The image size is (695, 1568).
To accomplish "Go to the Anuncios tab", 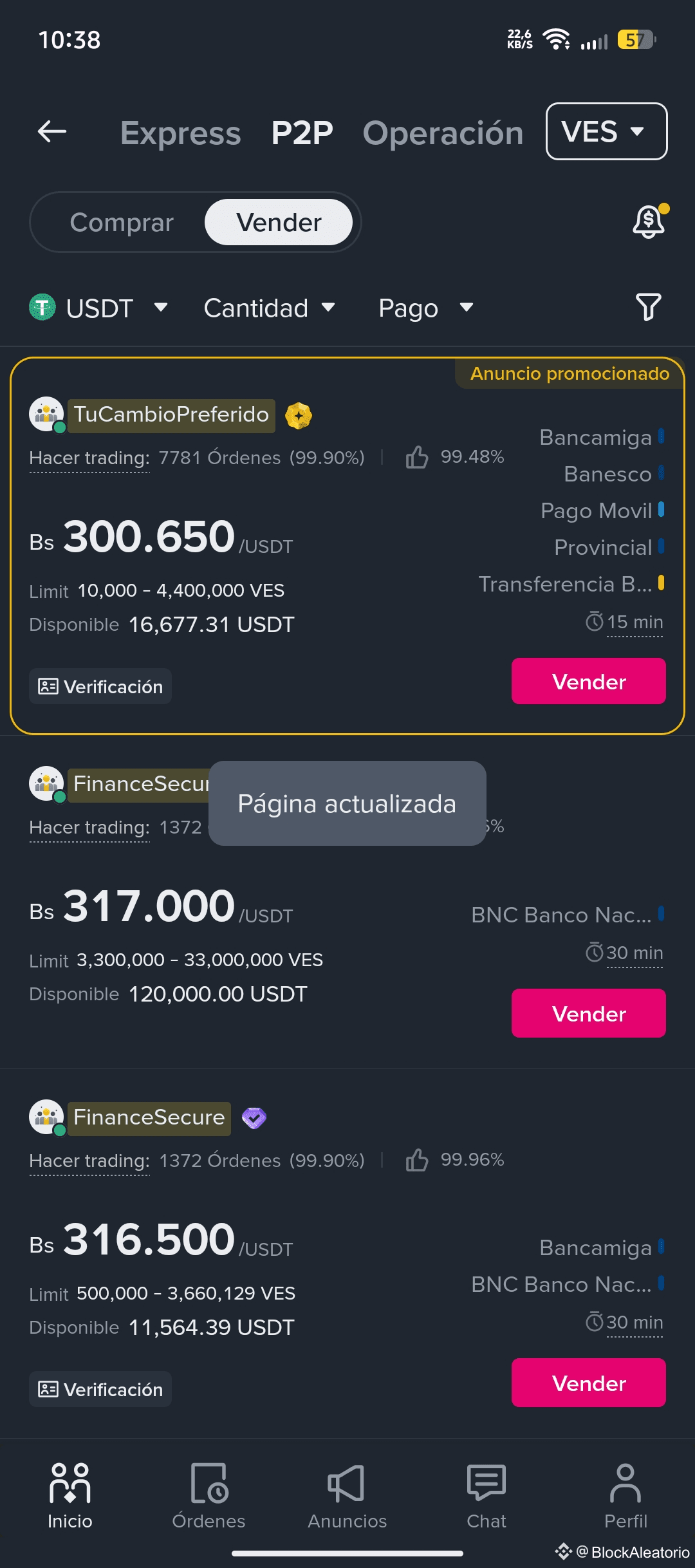I will (x=347, y=1496).
